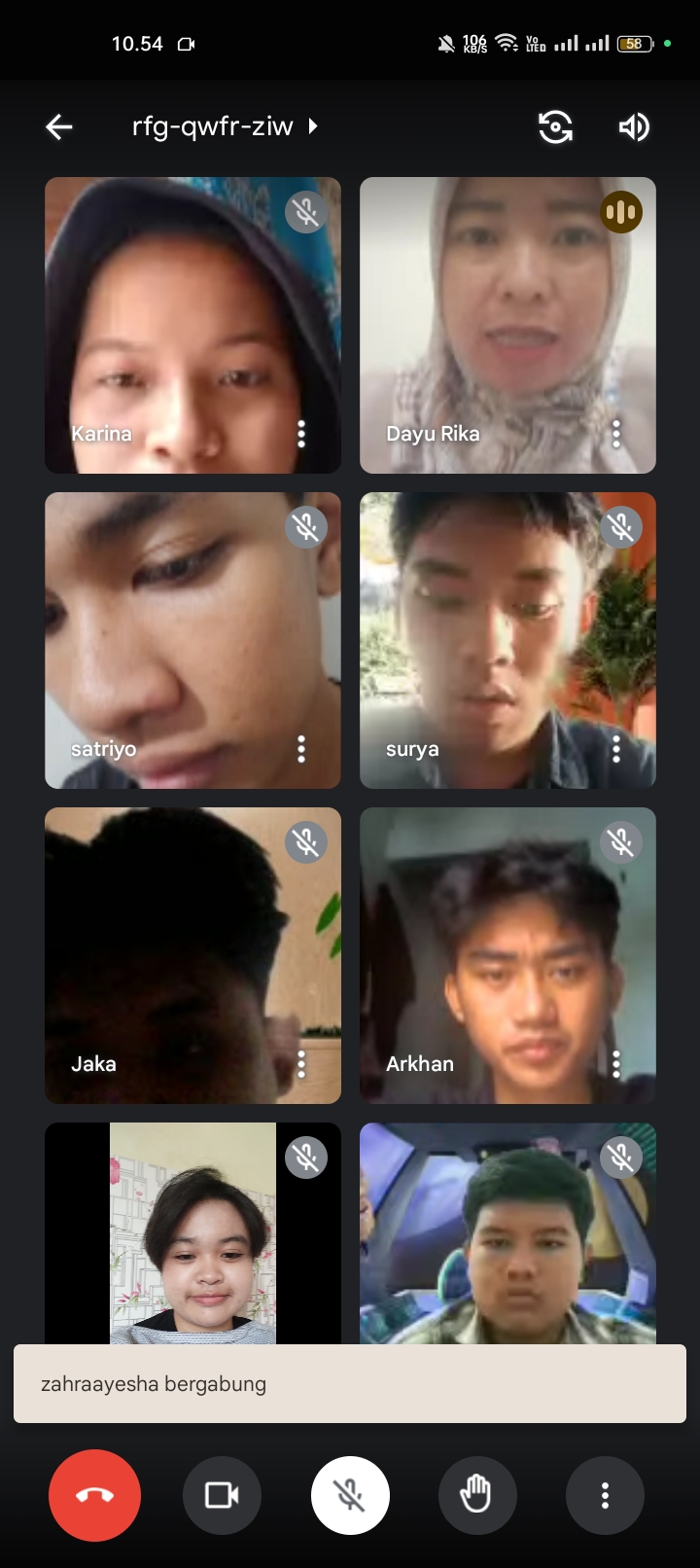The width and height of the screenshot is (700, 1568).
Task: Open more options on Dayu Rika's tile
Action: pos(616,434)
